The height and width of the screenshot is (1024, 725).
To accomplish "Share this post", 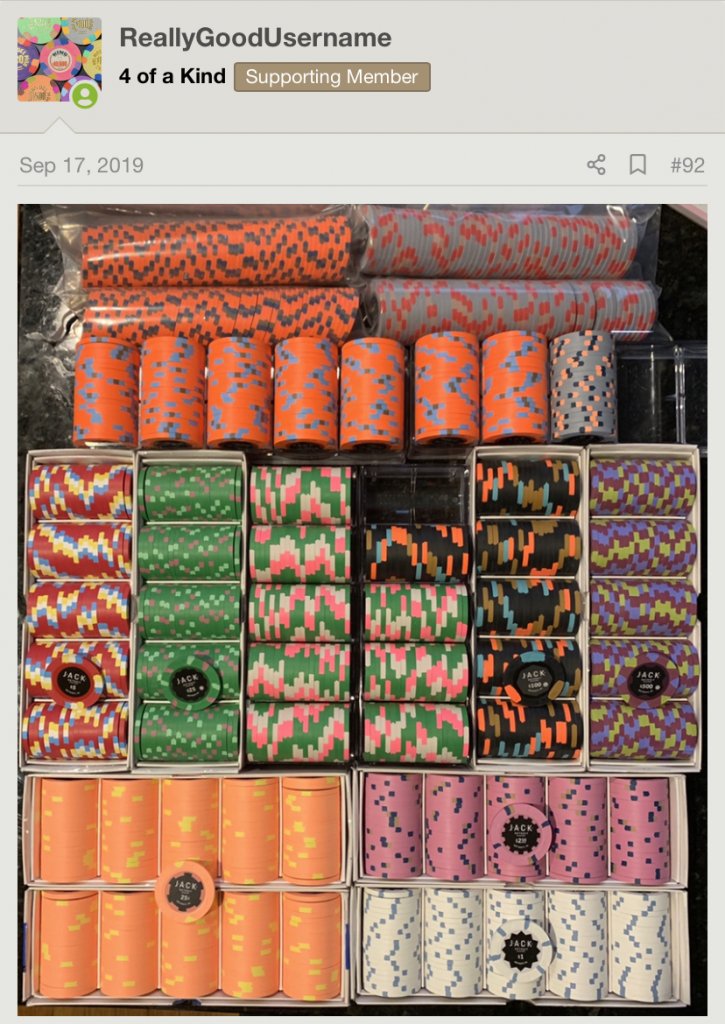I will tap(596, 165).
